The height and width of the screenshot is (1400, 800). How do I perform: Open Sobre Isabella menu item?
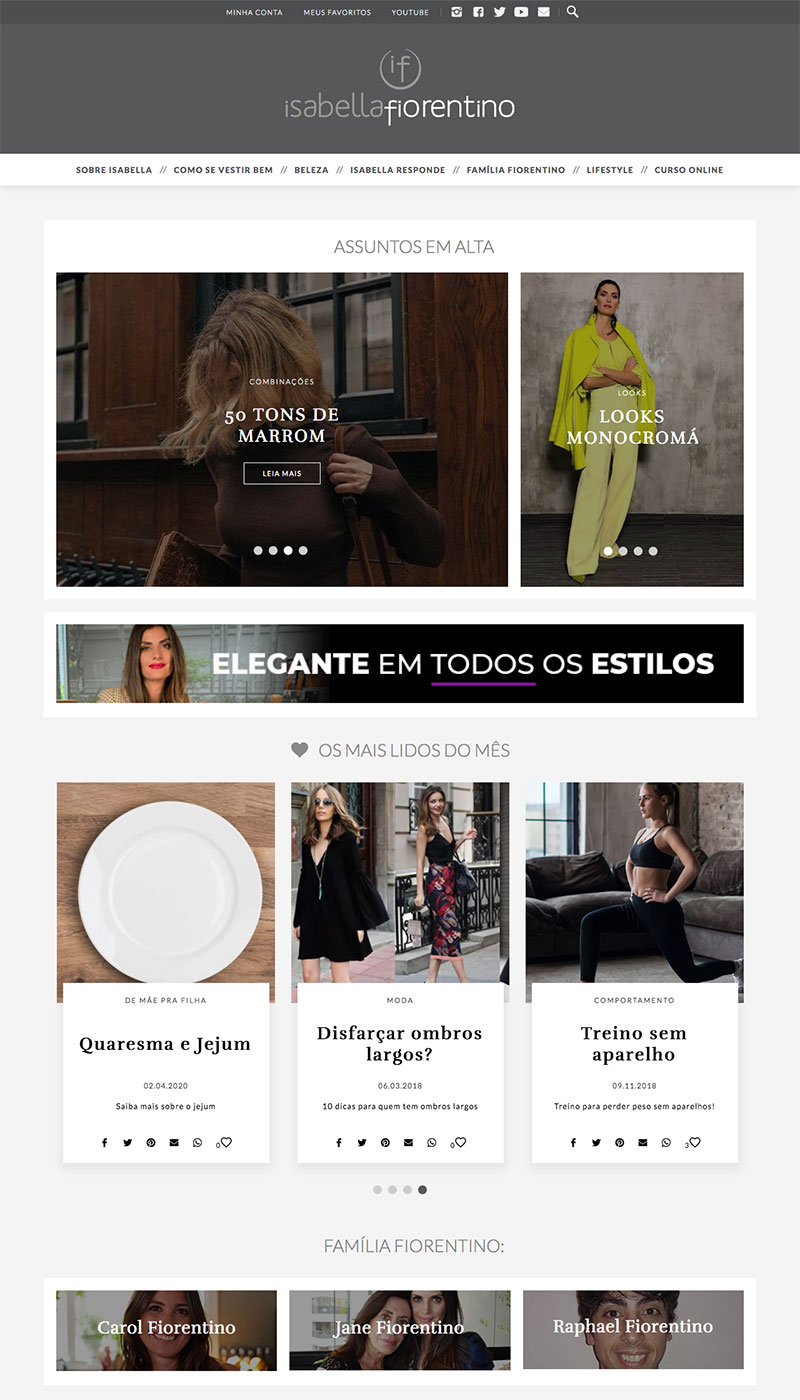pyautogui.click(x=114, y=170)
